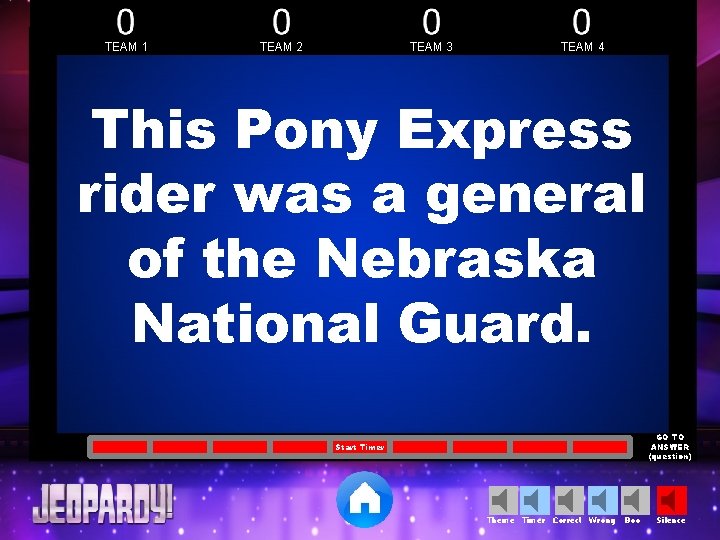The image size is (720, 540).
Task: Go to the answer slide
Action: click(x=669, y=447)
